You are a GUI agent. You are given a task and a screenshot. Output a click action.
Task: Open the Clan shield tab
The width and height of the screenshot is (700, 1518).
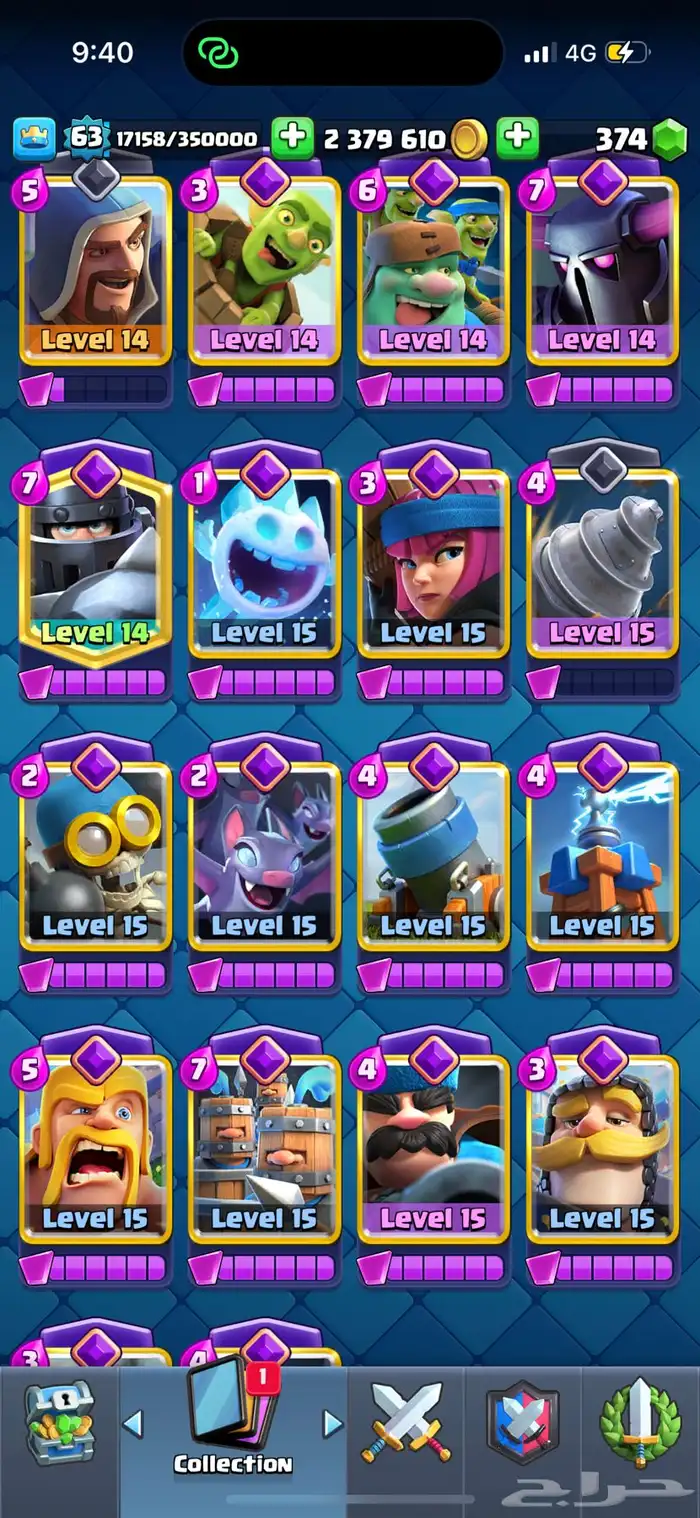click(523, 1422)
